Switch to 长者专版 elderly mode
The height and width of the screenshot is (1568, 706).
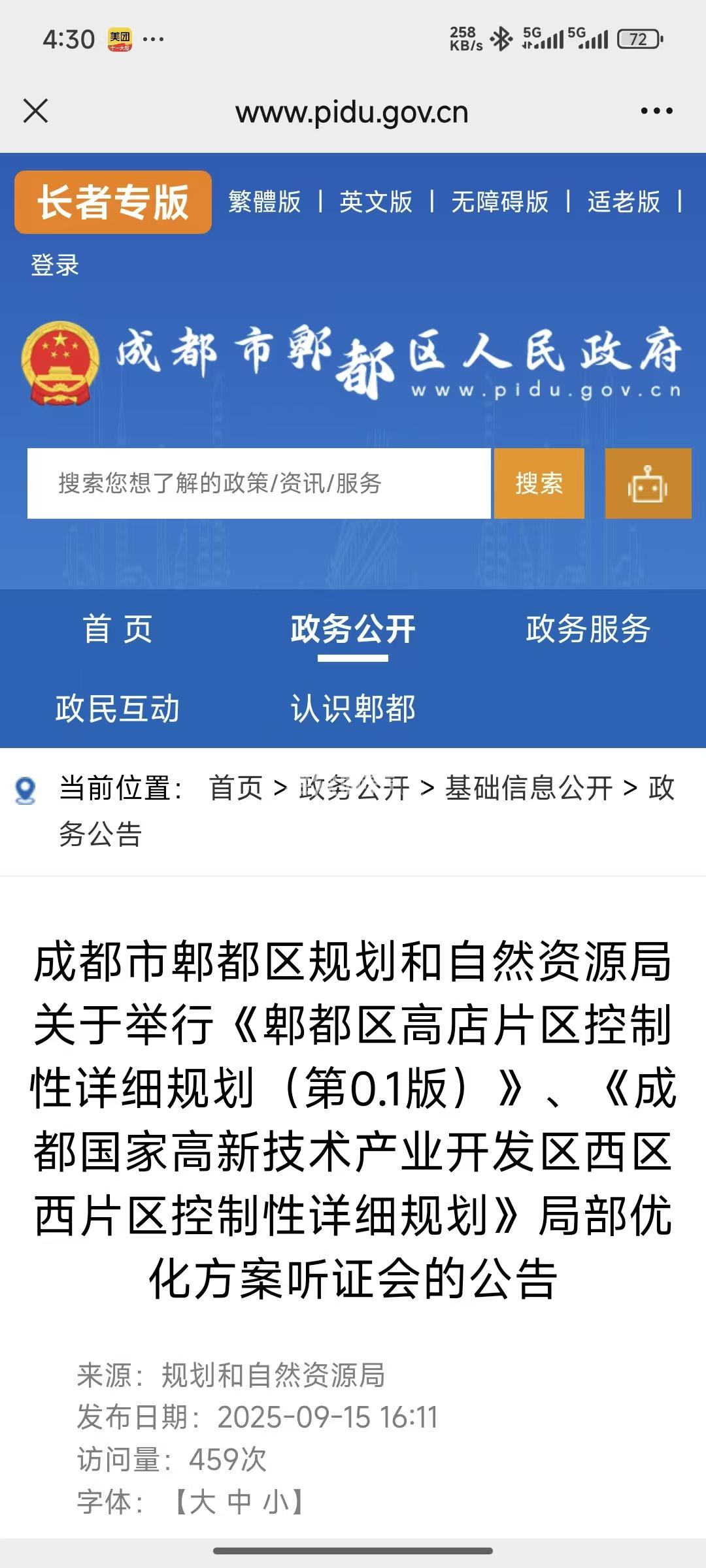point(113,202)
